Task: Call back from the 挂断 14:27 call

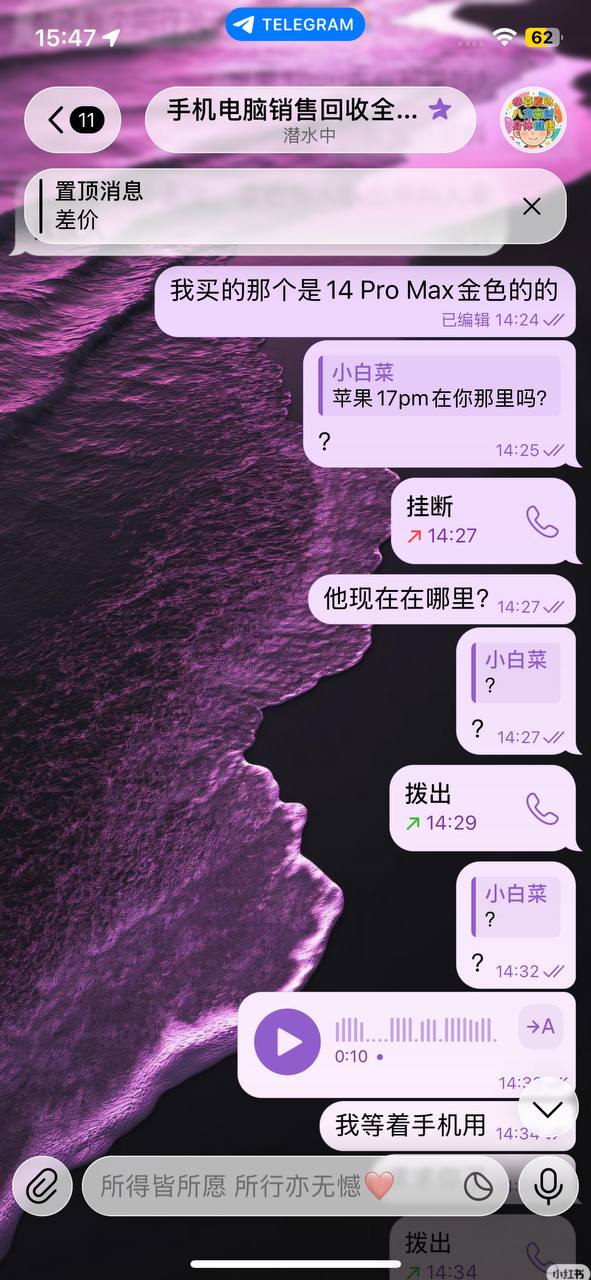Action: (542, 521)
